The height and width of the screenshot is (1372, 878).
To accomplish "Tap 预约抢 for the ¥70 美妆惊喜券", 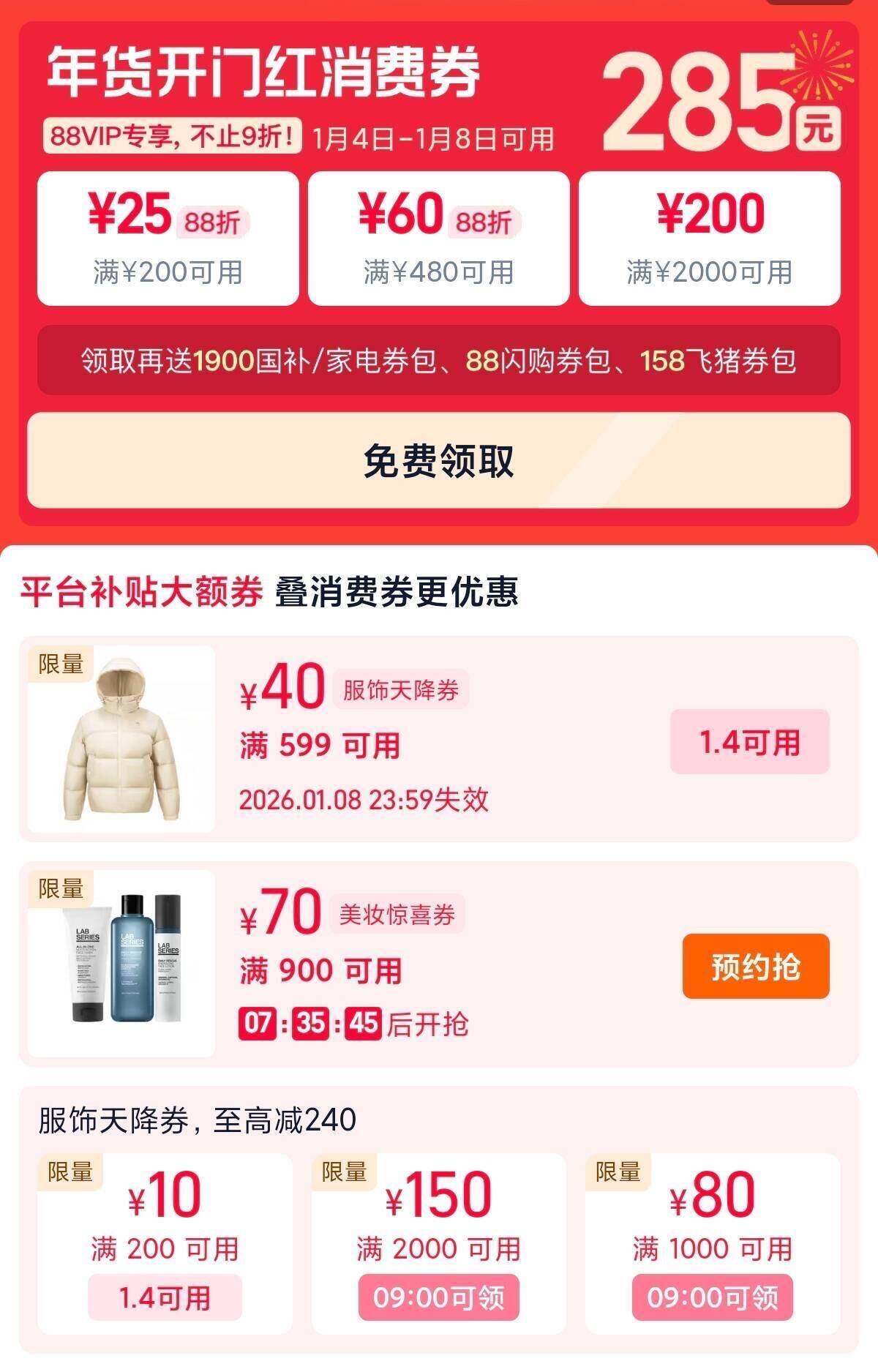I will 755,967.
